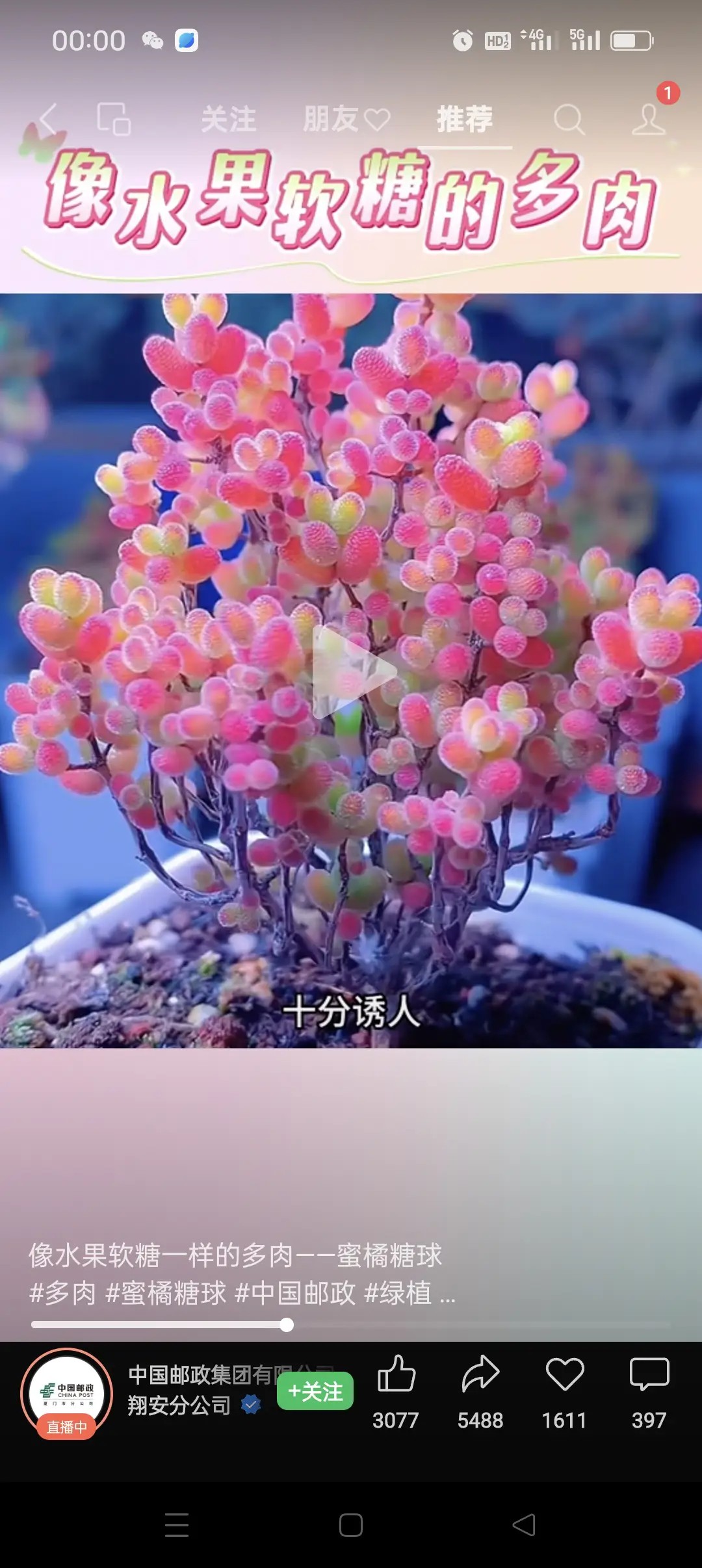
Task: Share this video
Action: pos(480,1374)
